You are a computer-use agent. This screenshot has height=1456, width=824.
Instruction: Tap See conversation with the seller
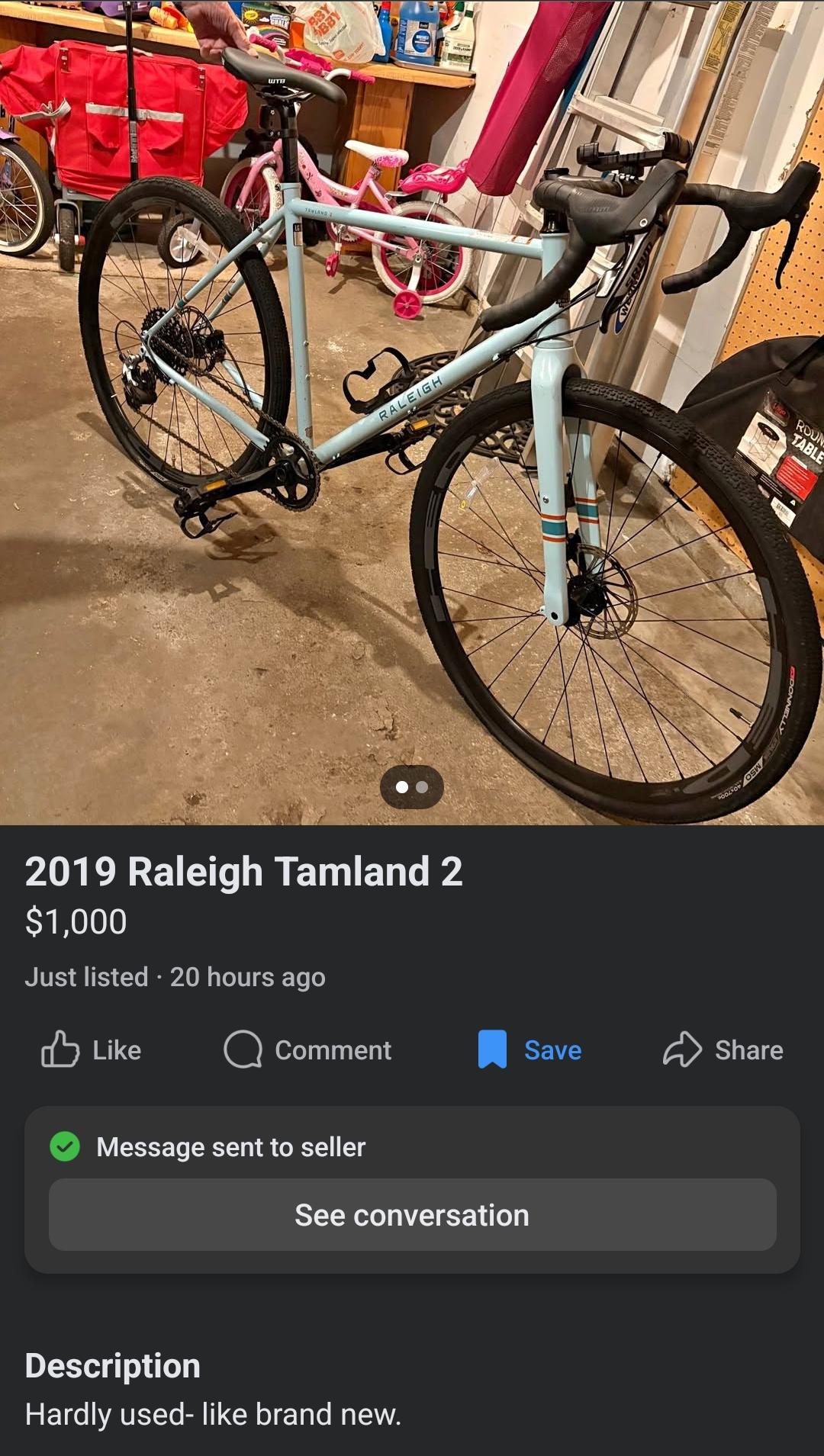pos(412,1215)
